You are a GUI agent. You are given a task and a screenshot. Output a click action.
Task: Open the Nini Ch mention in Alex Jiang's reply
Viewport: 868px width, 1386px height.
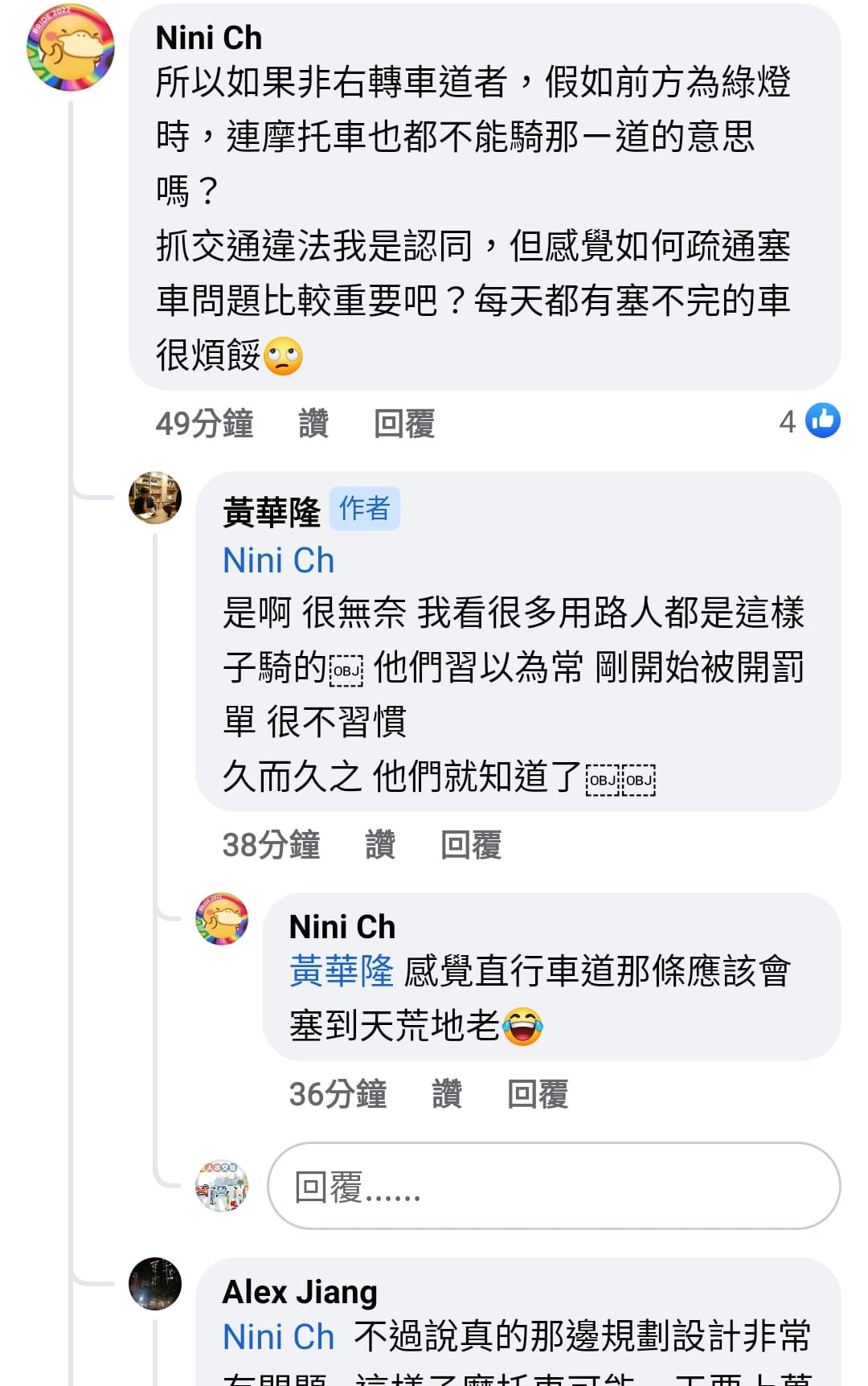tap(278, 1337)
